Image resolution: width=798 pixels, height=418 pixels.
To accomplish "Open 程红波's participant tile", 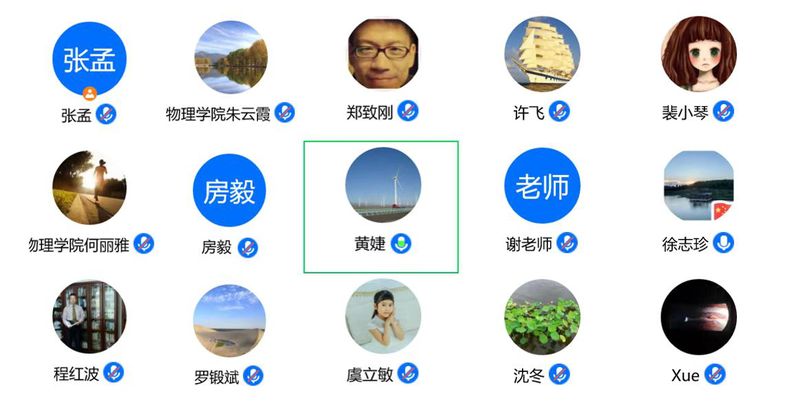I will click(x=89, y=316).
